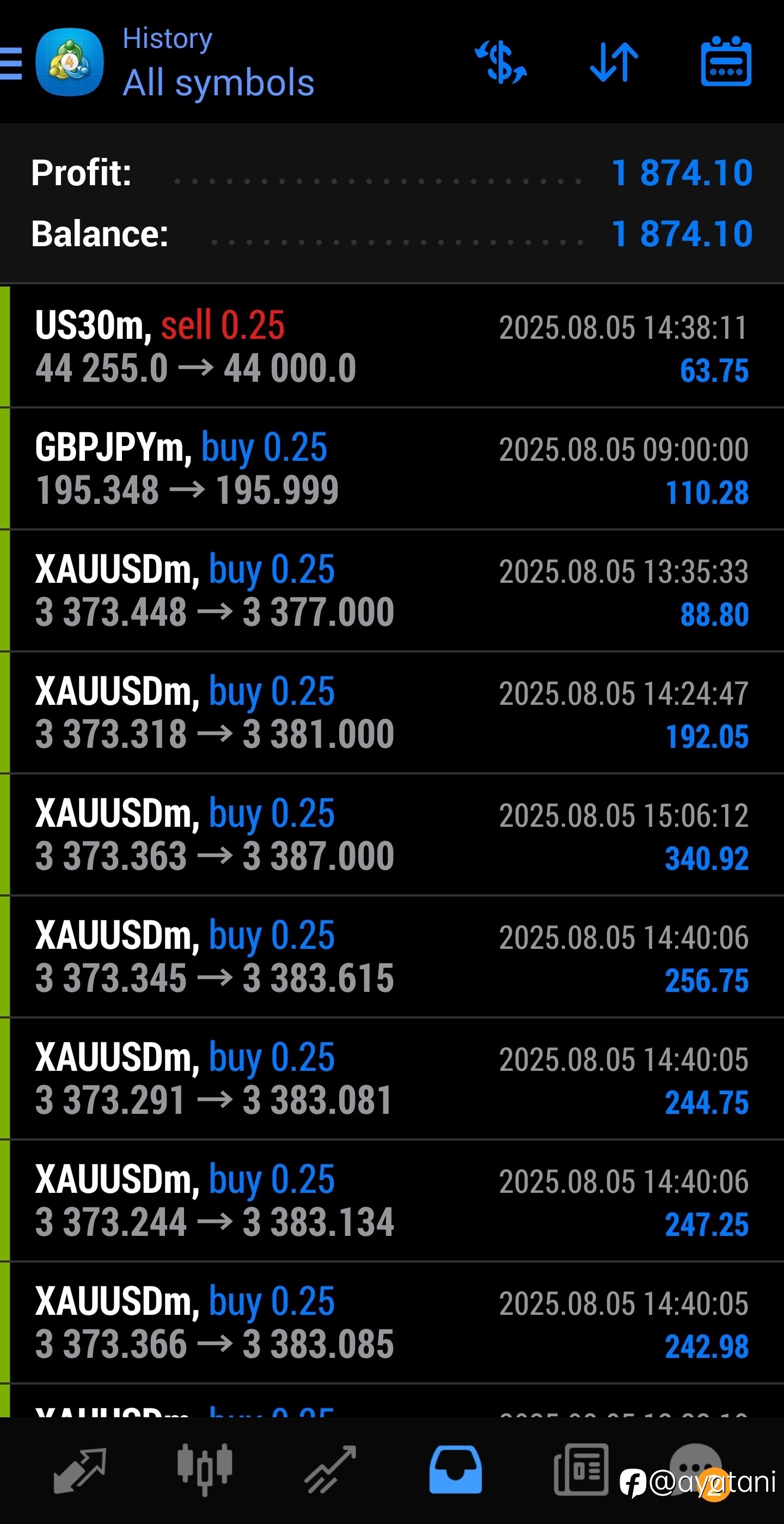The image size is (784, 1524).
Task: Open the XAUUSDm trade with profit 340.92
Action: click(392, 835)
